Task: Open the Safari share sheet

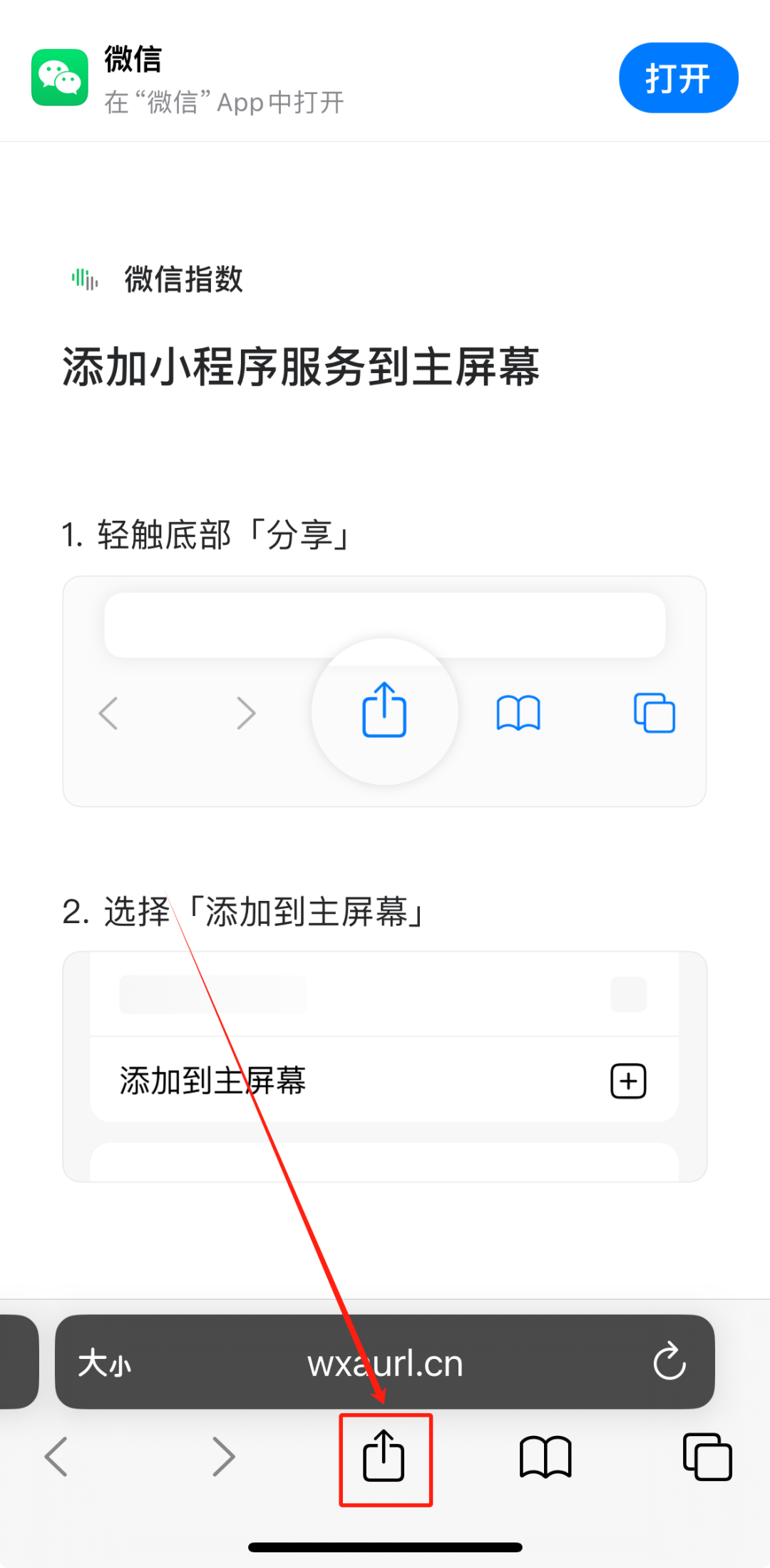Action: click(384, 1457)
